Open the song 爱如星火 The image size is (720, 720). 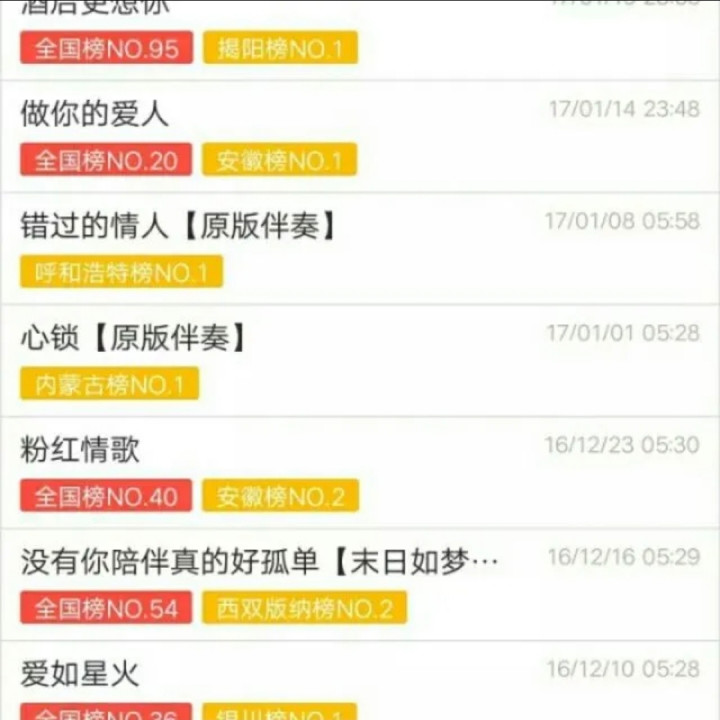click(80, 674)
